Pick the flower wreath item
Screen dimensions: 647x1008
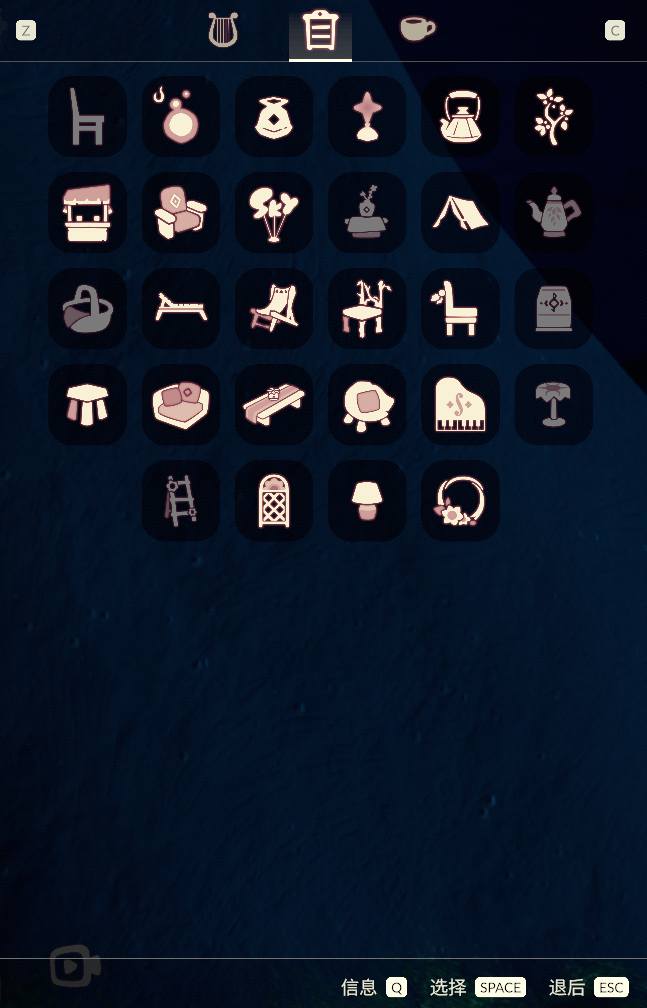point(460,500)
